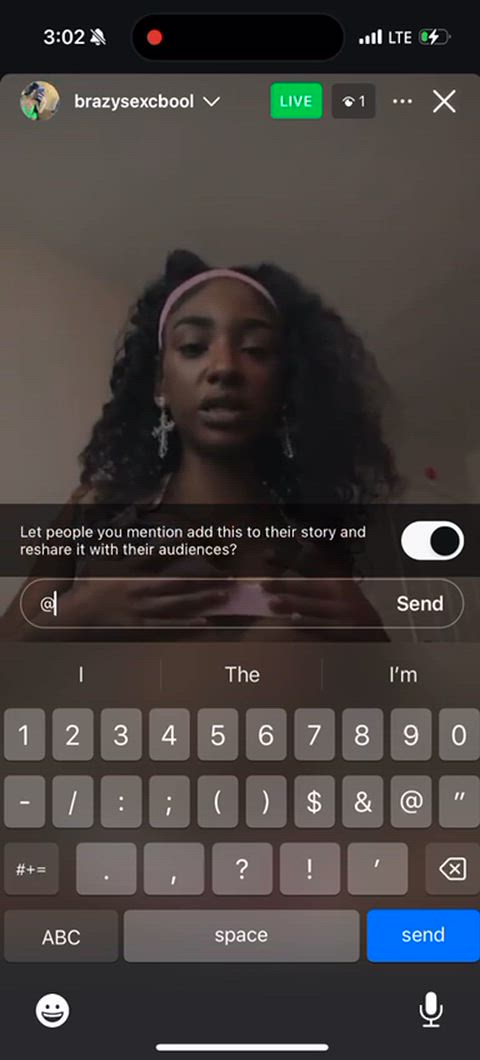Start voice dictation with microphone
This screenshot has width=480, height=1060.
[430, 1011]
